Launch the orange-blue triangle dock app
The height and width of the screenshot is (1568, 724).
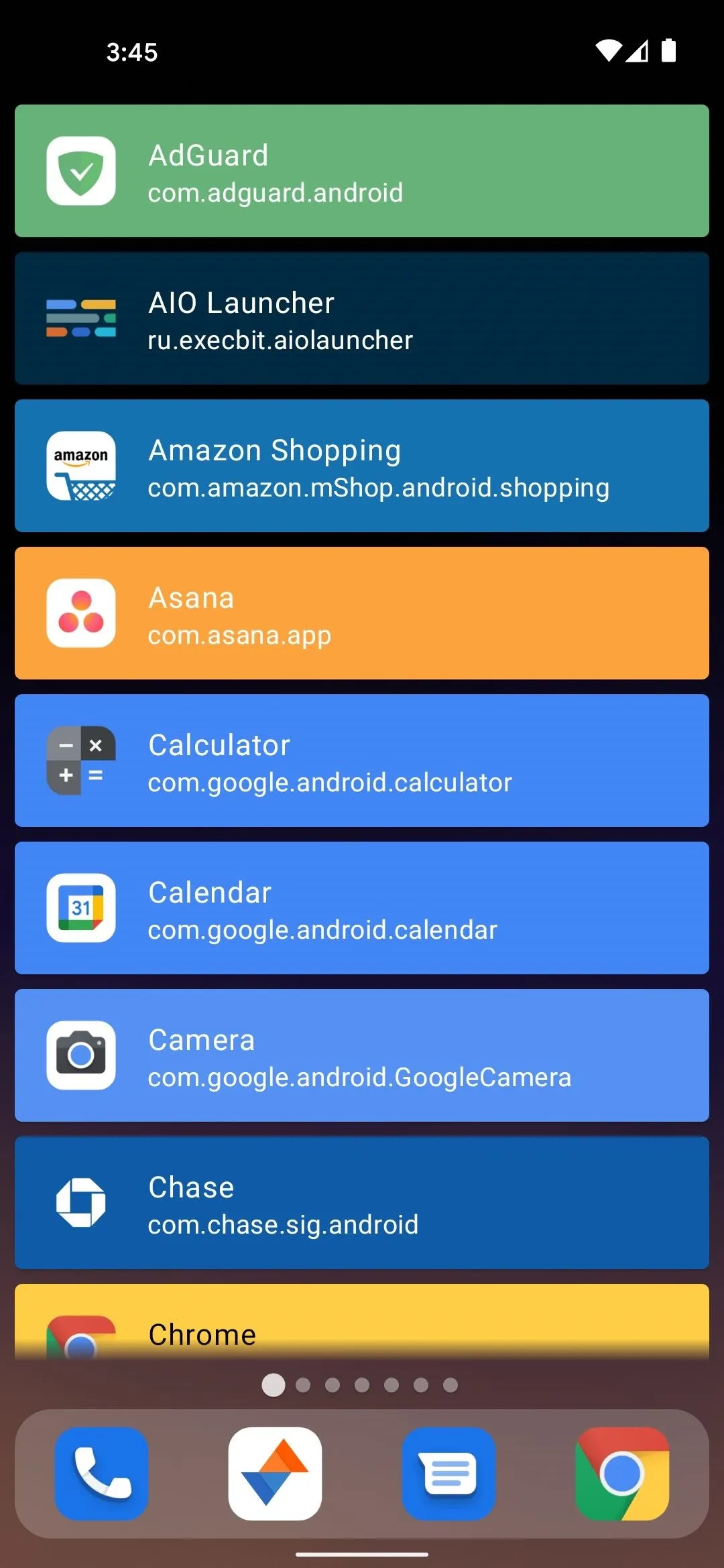[x=275, y=1474]
